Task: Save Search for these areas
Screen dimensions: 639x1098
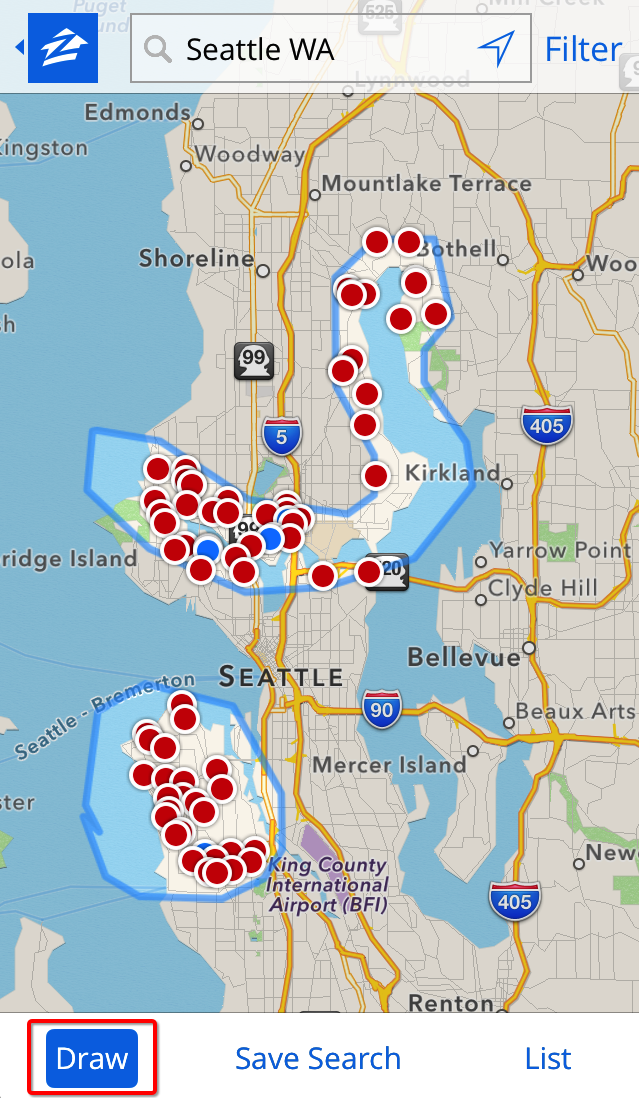Action: click(x=318, y=1058)
